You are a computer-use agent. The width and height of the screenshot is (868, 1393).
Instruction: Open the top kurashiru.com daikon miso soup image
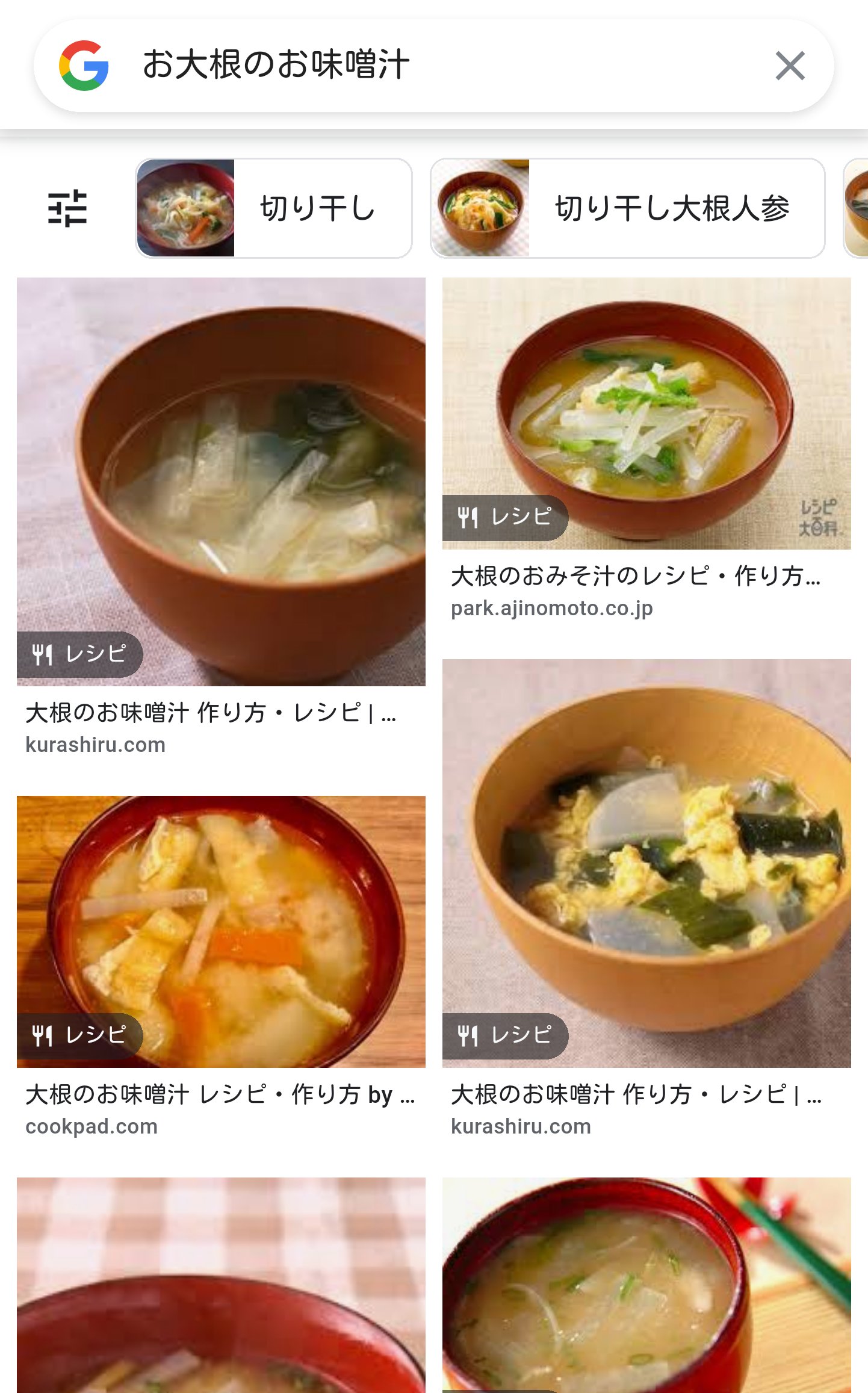point(221,482)
